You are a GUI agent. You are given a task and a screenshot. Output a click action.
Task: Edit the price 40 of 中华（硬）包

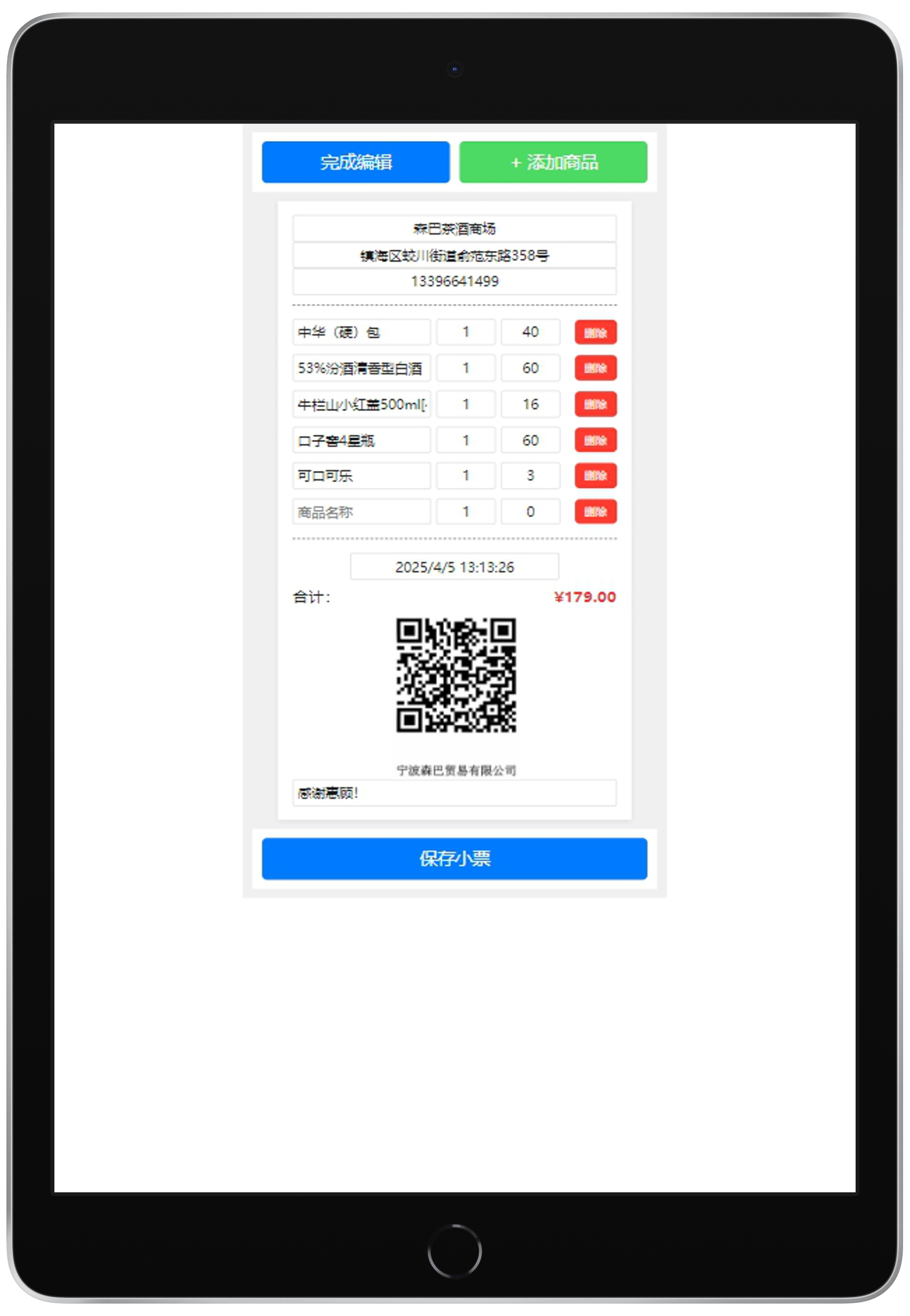[x=530, y=332]
